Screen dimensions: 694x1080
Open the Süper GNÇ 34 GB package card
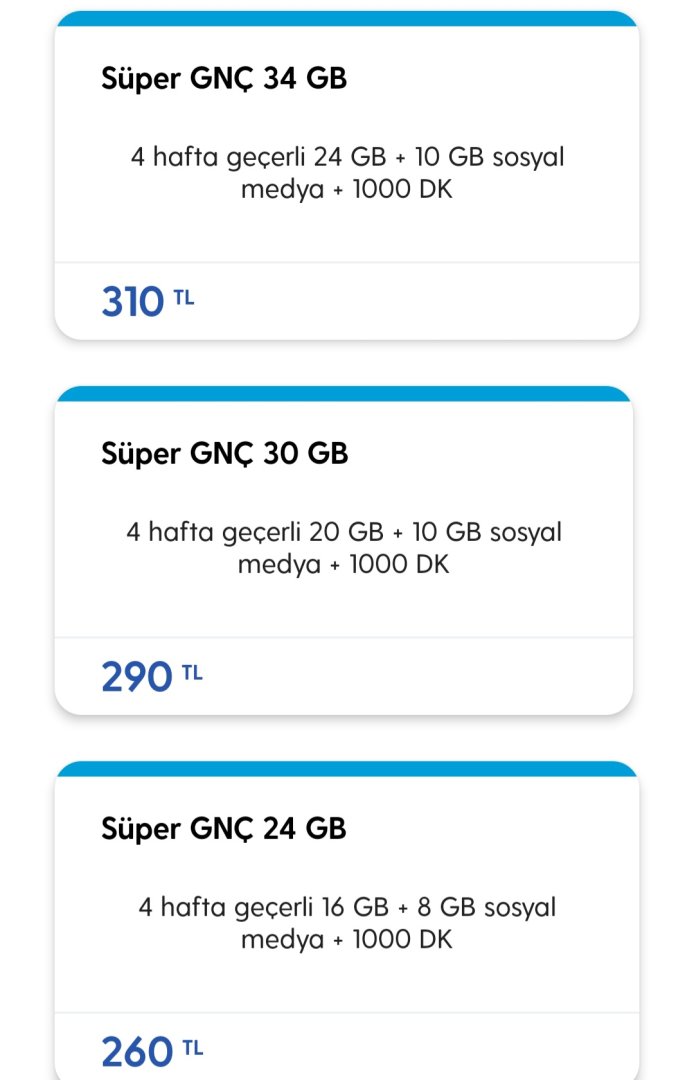point(346,175)
